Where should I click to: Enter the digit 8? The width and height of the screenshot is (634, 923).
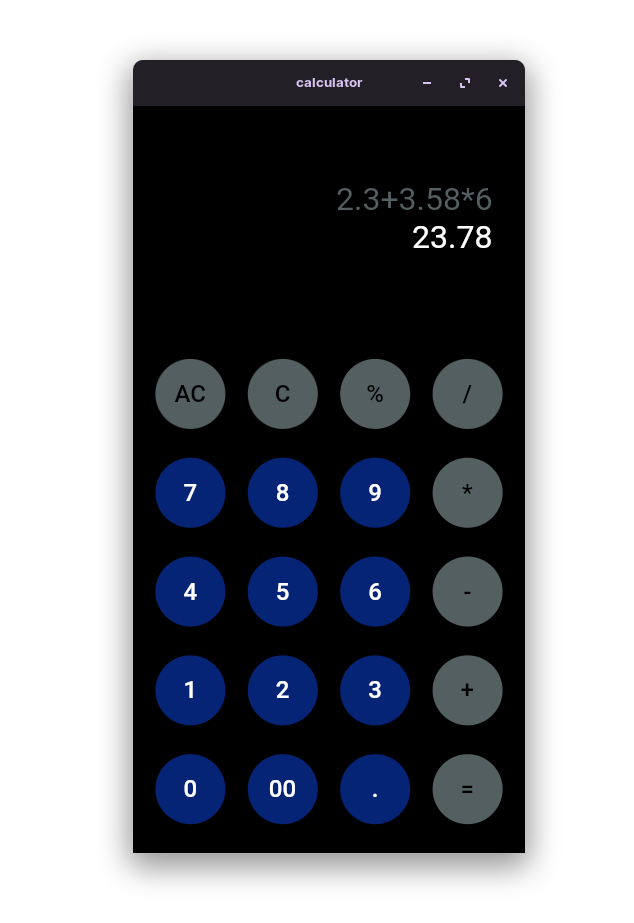283,493
